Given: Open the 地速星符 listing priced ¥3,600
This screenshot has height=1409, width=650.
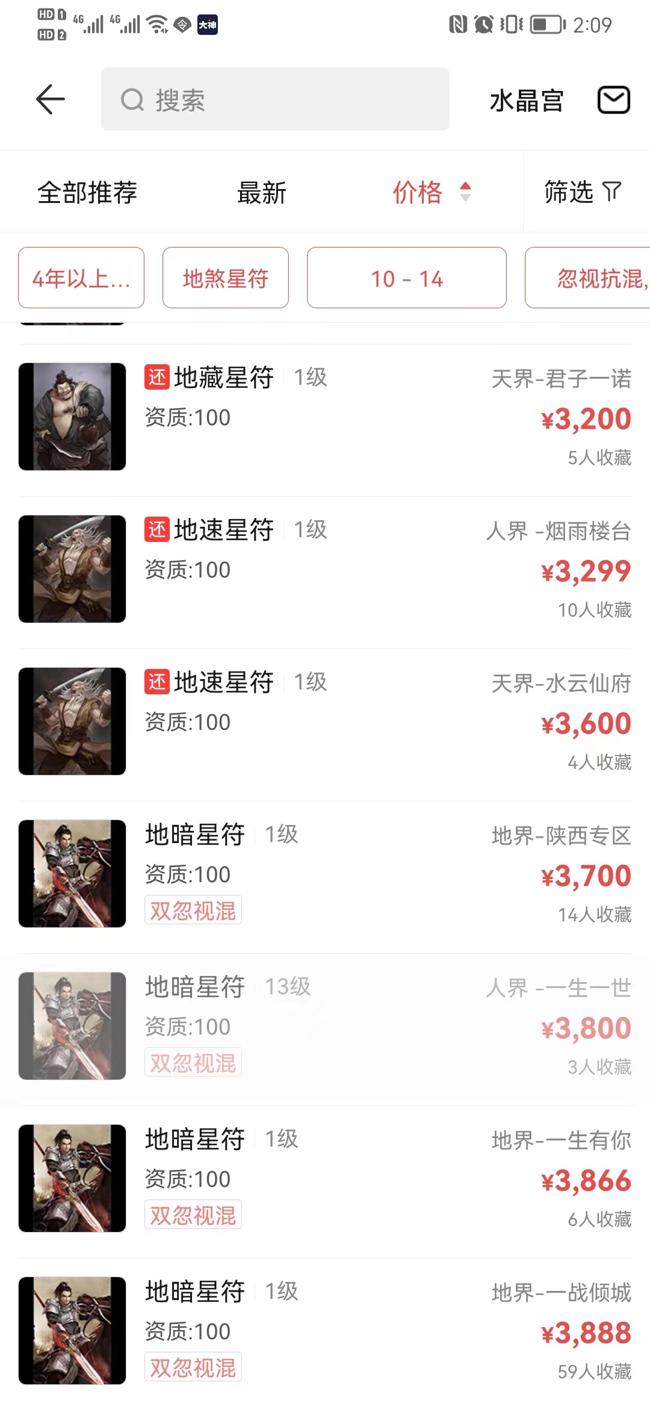Looking at the screenshot, I should [x=325, y=721].
